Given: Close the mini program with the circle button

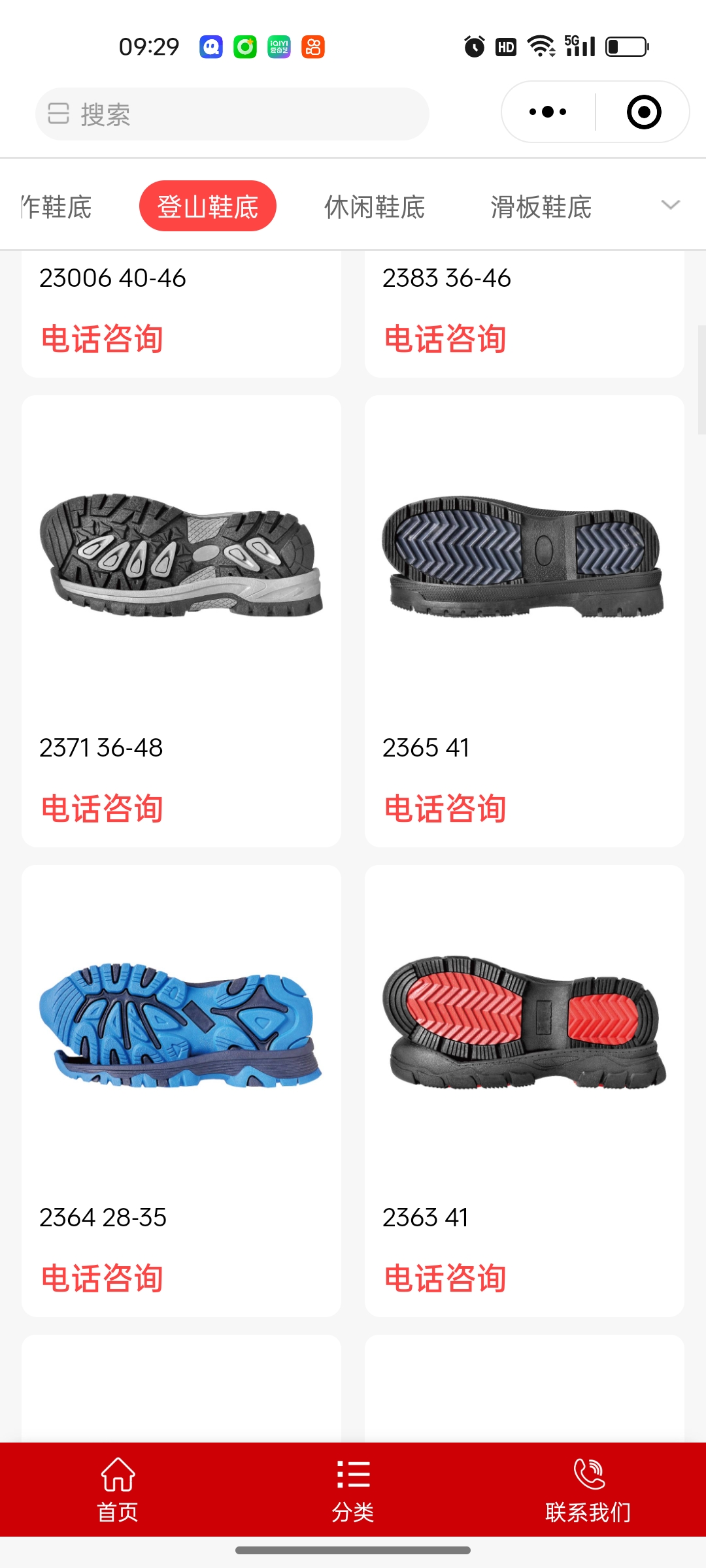Looking at the screenshot, I should coord(643,112).
